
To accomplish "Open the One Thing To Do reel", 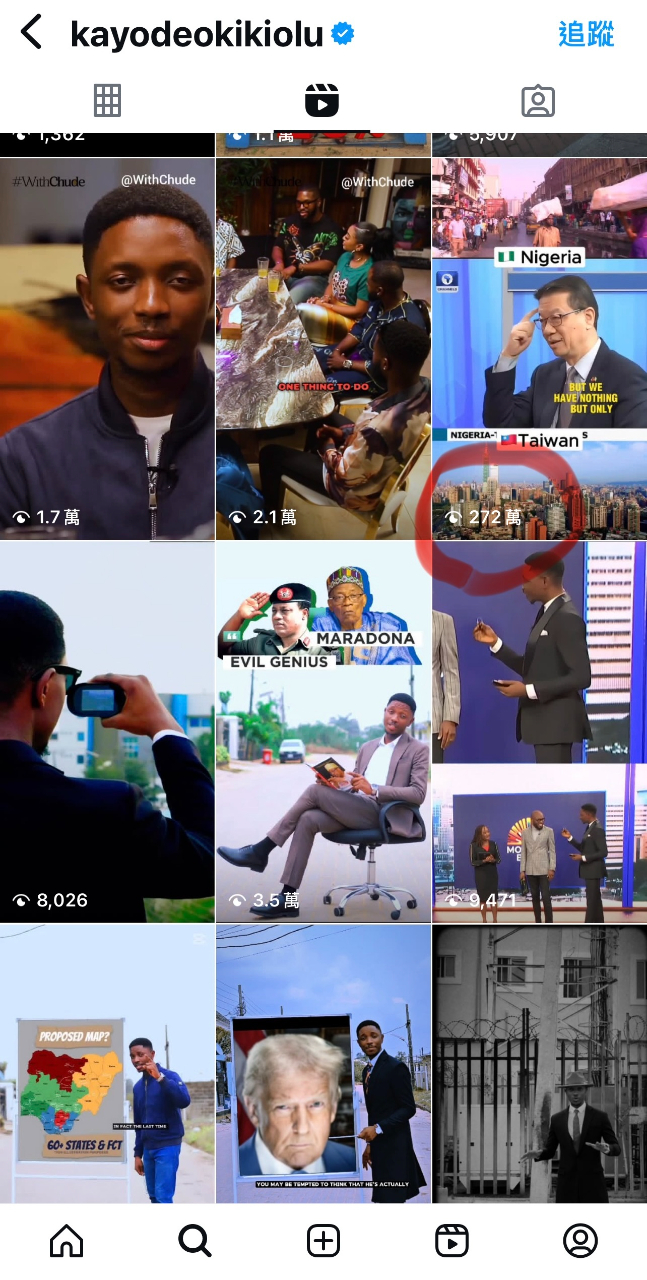I will coord(323,348).
